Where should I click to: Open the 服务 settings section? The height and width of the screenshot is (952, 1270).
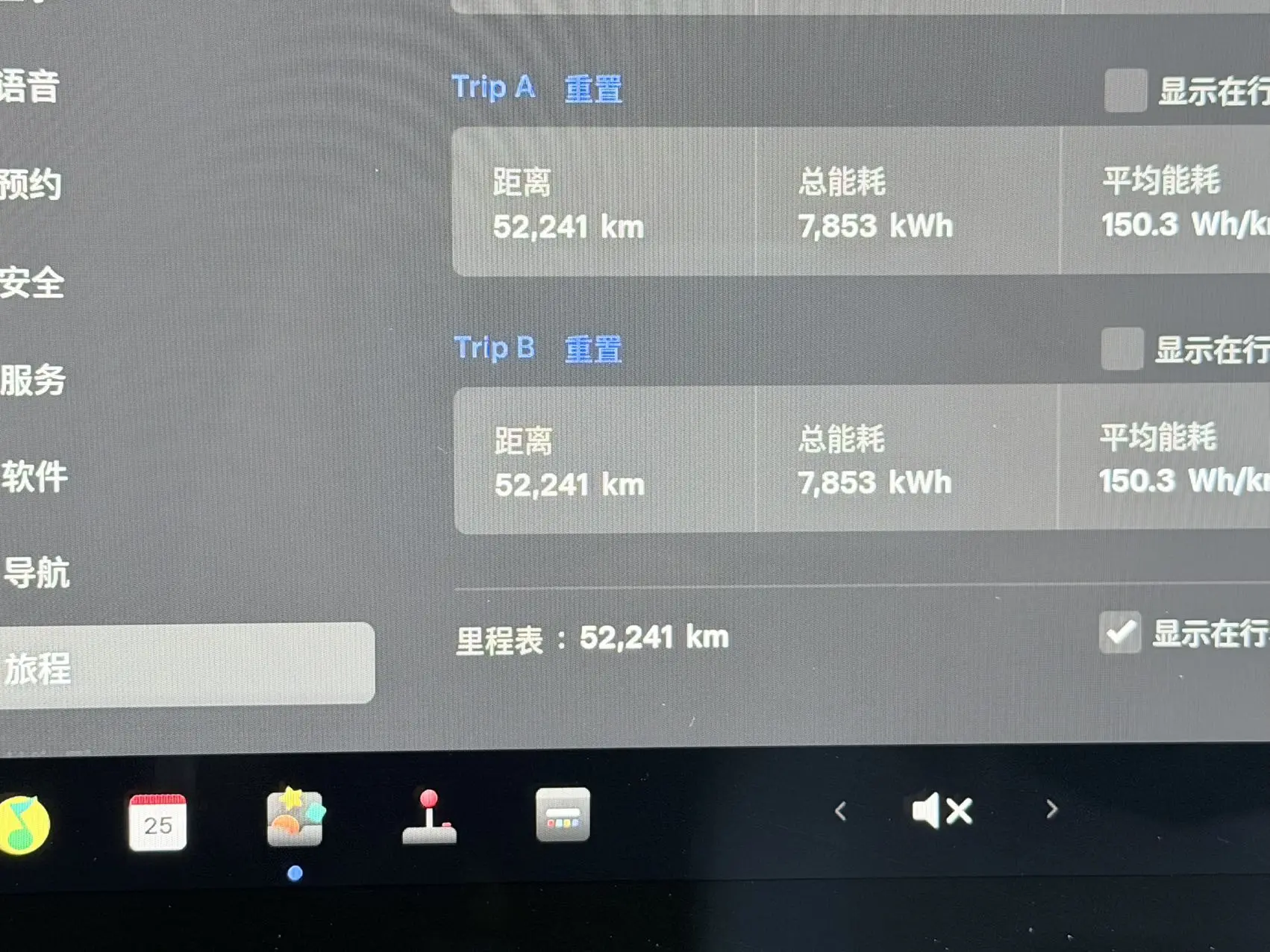point(34,380)
